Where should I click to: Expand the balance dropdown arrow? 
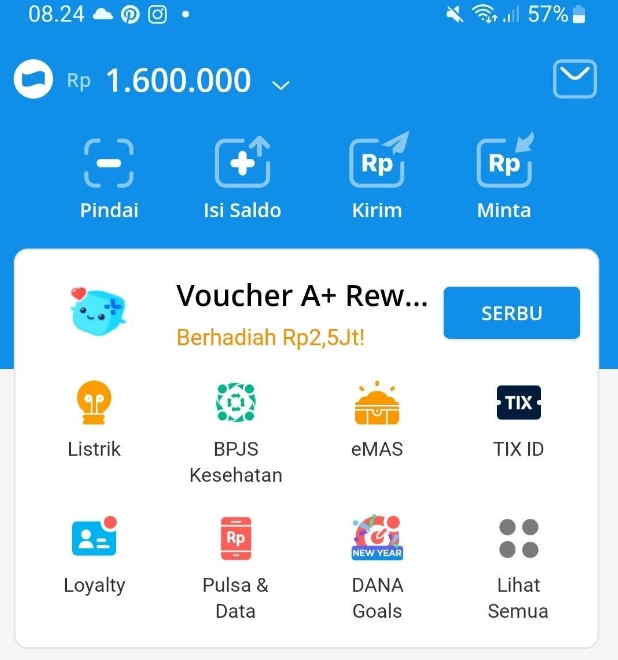click(281, 85)
